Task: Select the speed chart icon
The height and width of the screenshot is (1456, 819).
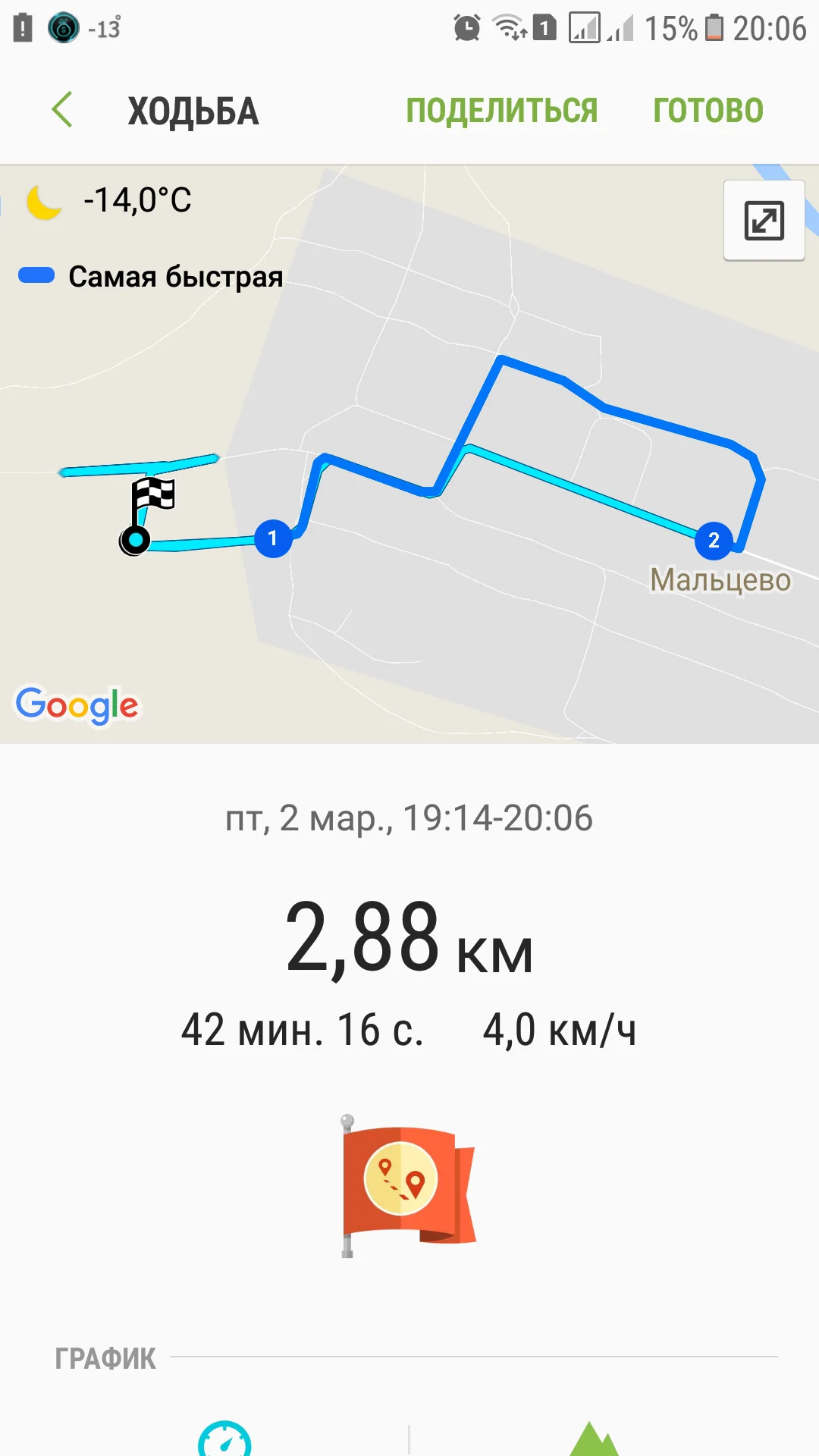Action: click(x=224, y=1438)
